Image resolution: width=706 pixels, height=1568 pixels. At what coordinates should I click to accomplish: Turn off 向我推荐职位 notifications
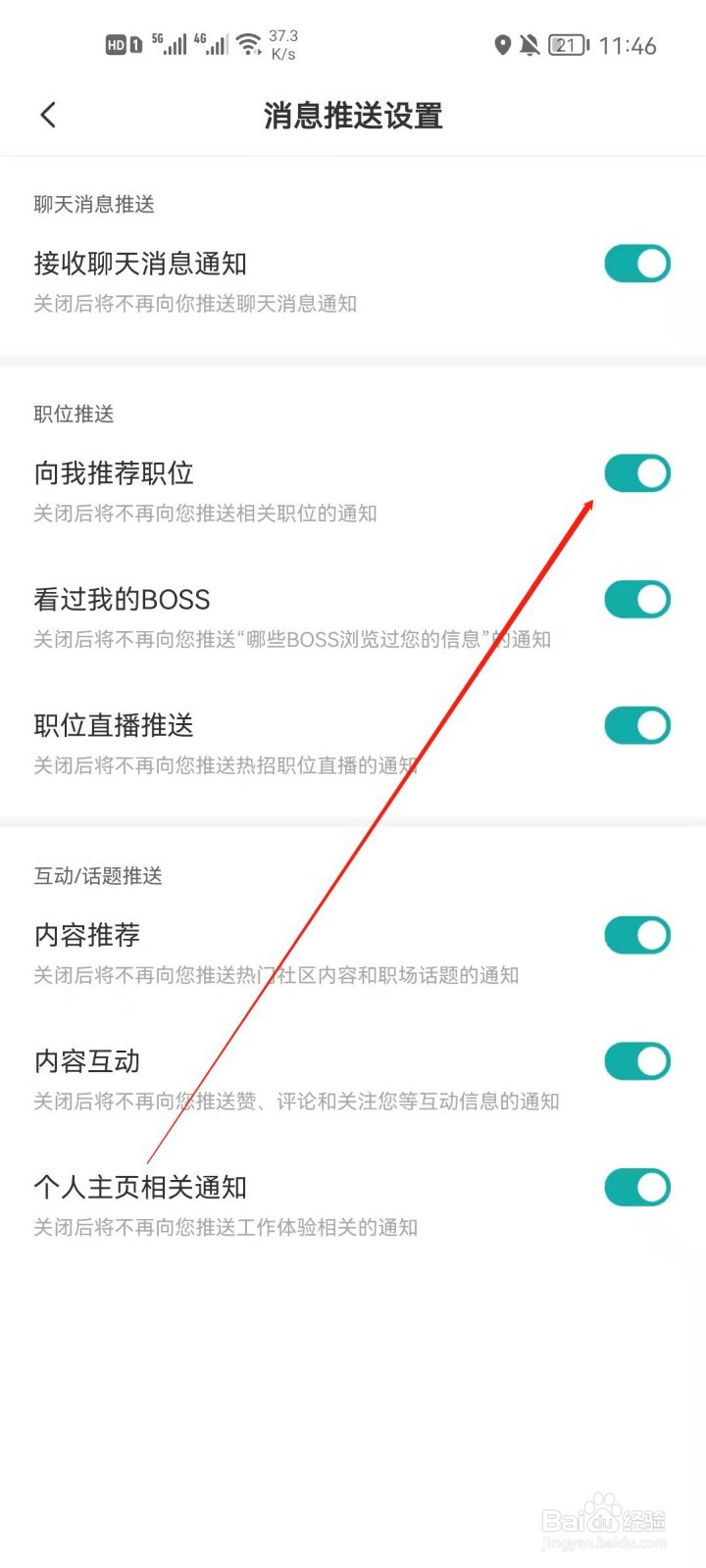point(637,473)
